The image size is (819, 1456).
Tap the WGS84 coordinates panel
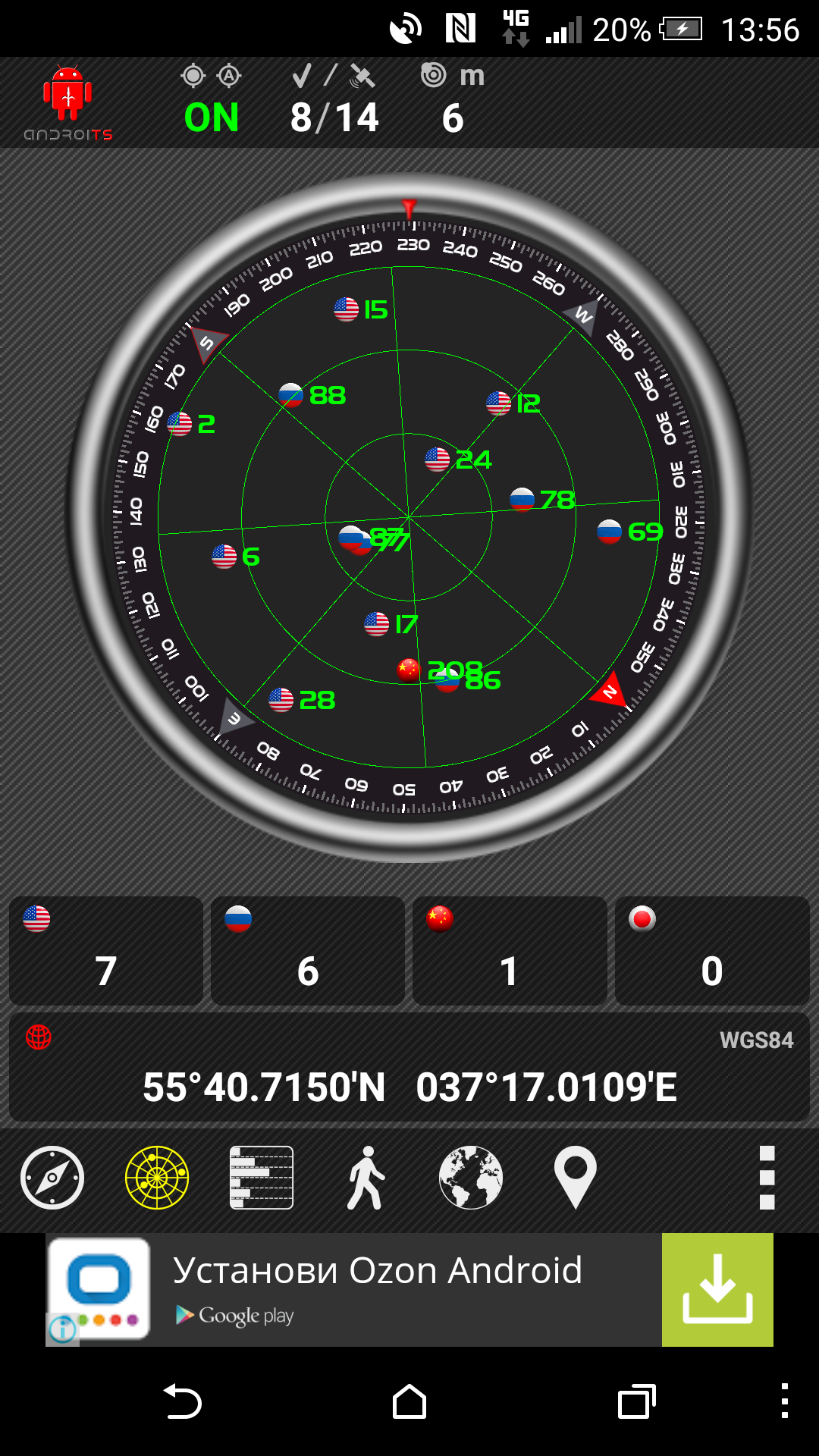409,1067
